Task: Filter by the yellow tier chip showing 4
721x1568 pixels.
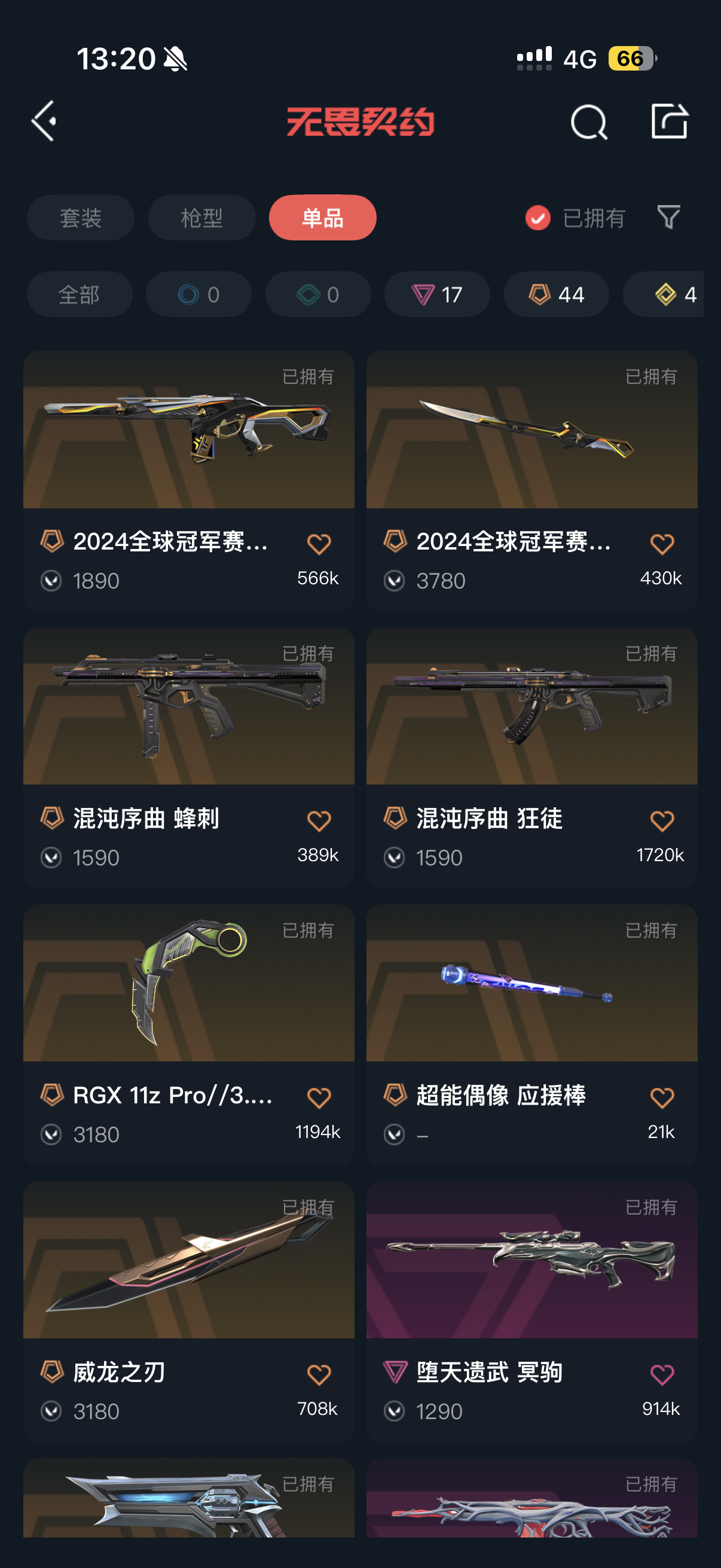Action: pyautogui.click(x=666, y=295)
